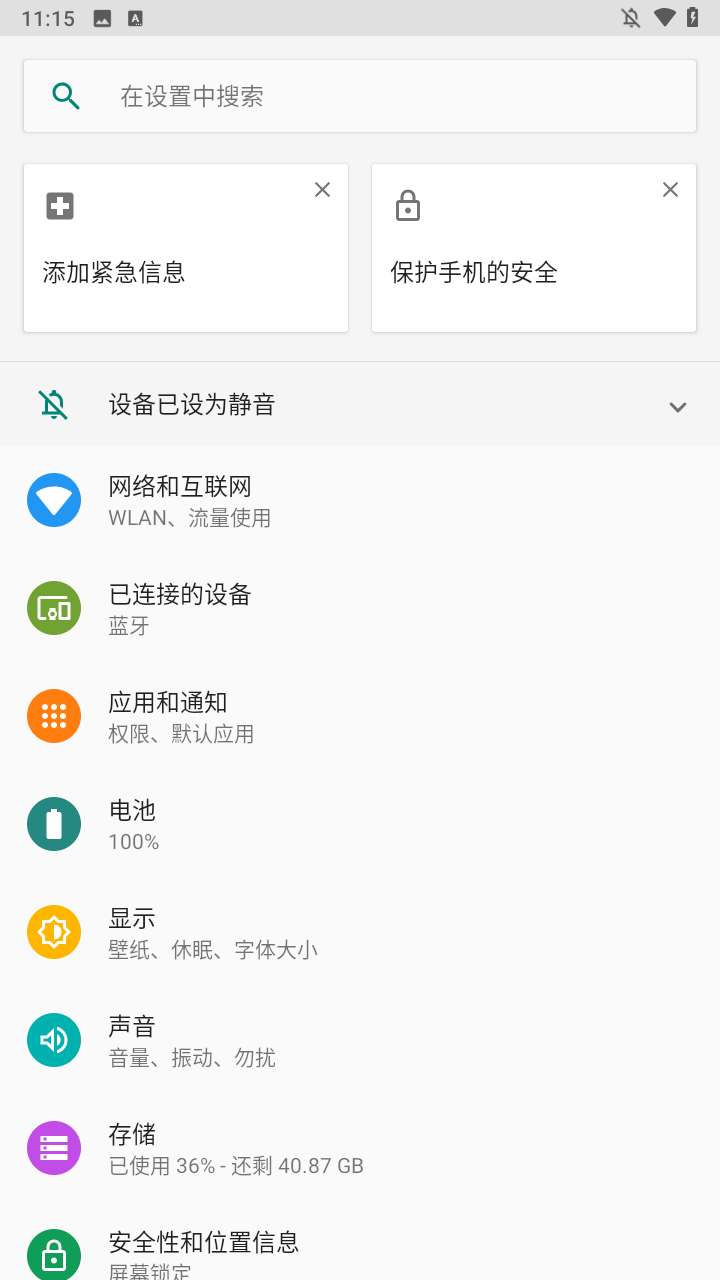
Task: Click the 已连接的设备 green device icon
Action: (53, 607)
